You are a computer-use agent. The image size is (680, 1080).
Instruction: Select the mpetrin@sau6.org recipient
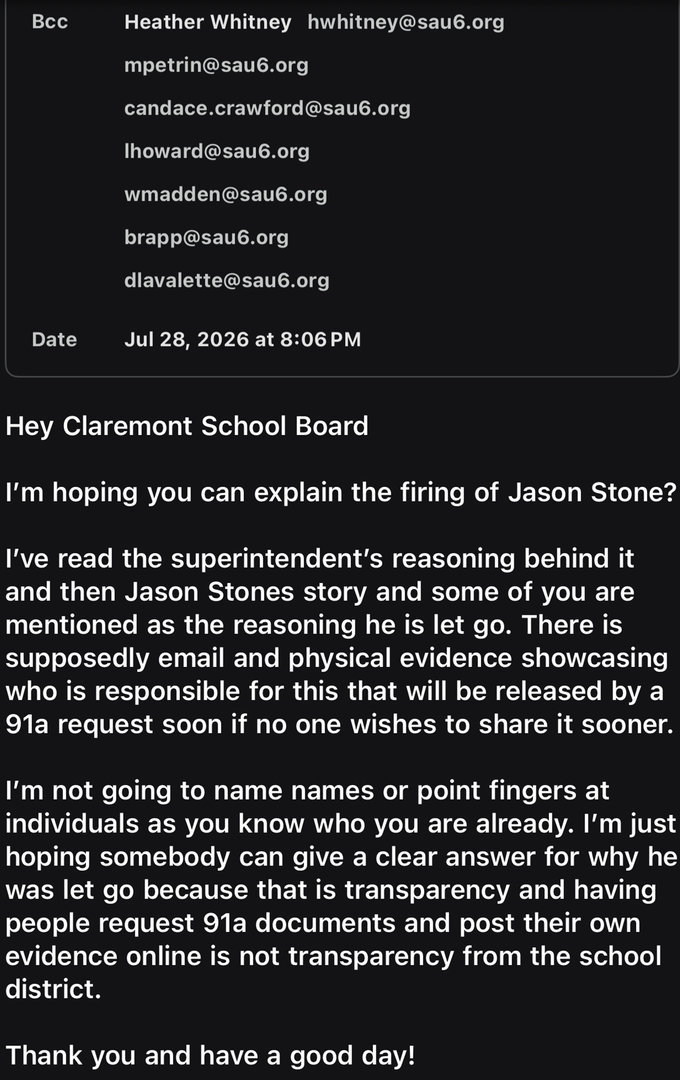coord(216,65)
